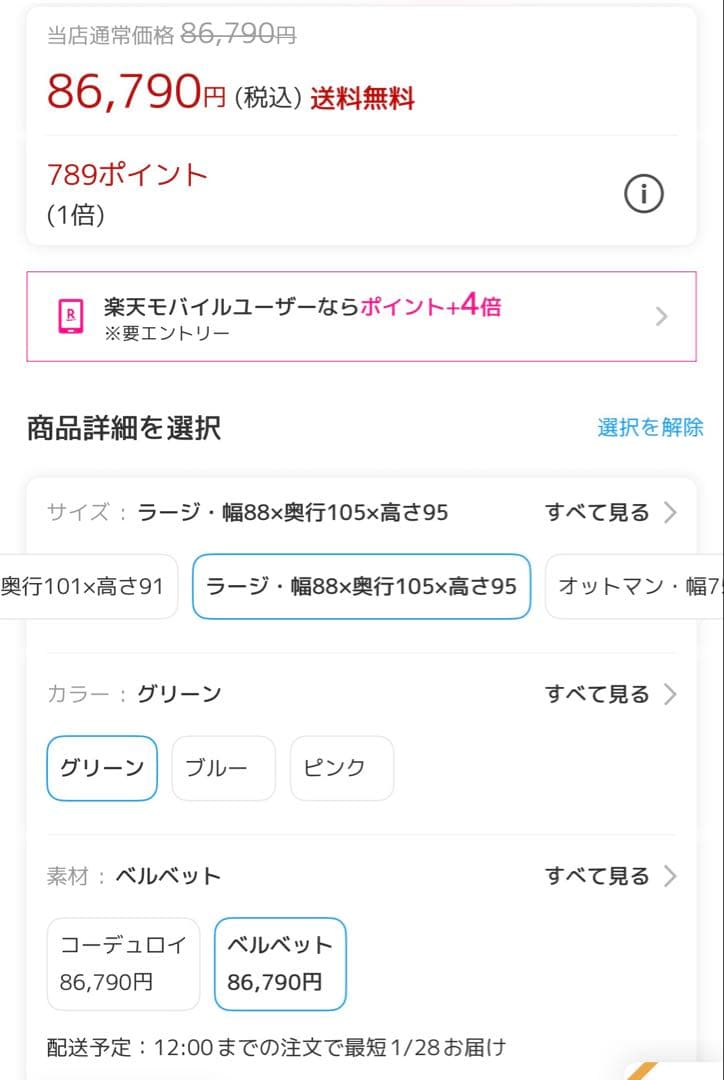Viewport: 724px width, 1080px height.
Task: Click the chevron on the Rakuten Mobile banner
Action: point(660,316)
